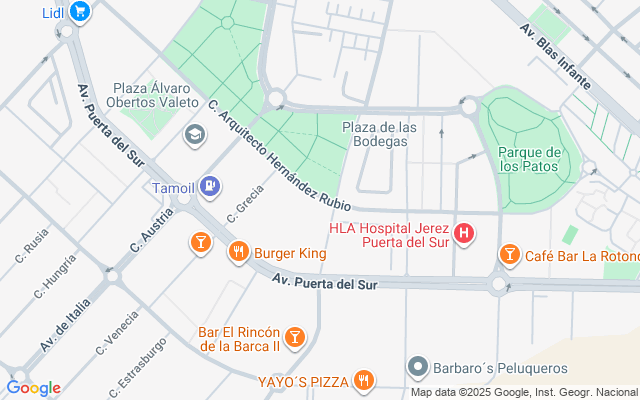Screen dimensions: 640x400
Task: Open the unlabeled bar marker beside Burger King
Action: click(200, 242)
